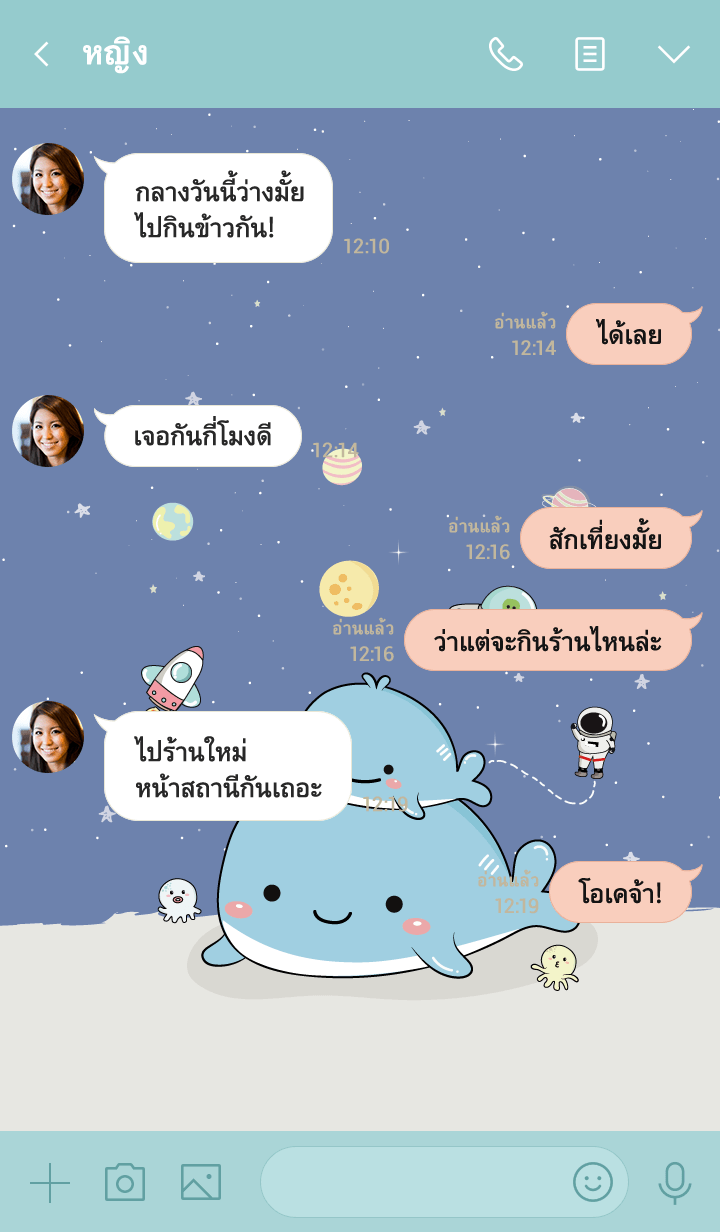
Task: Tap the message input field
Action: pyautogui.click(x=410, y=1182)
